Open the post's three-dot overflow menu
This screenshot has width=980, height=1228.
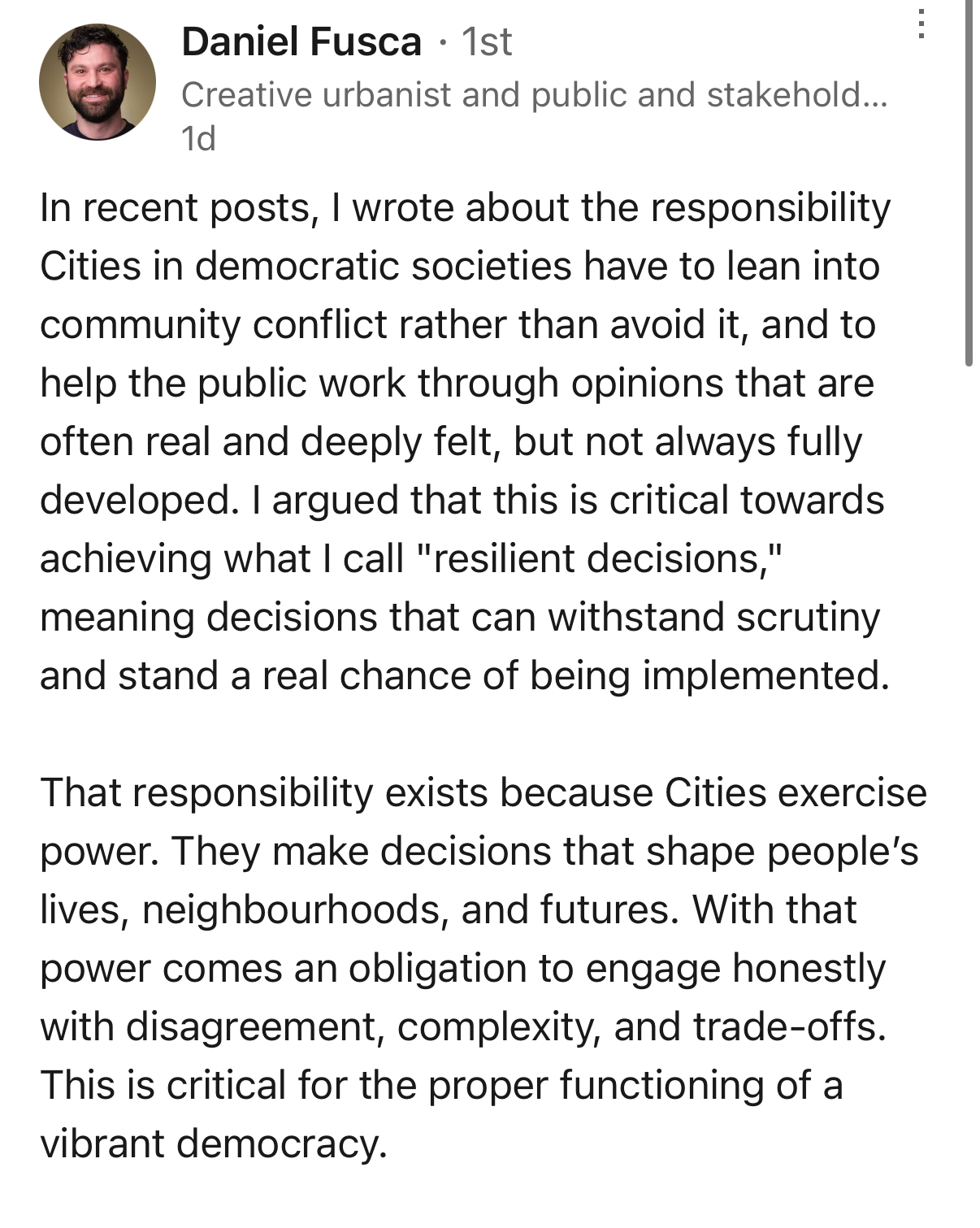click(x=921, y=25)
